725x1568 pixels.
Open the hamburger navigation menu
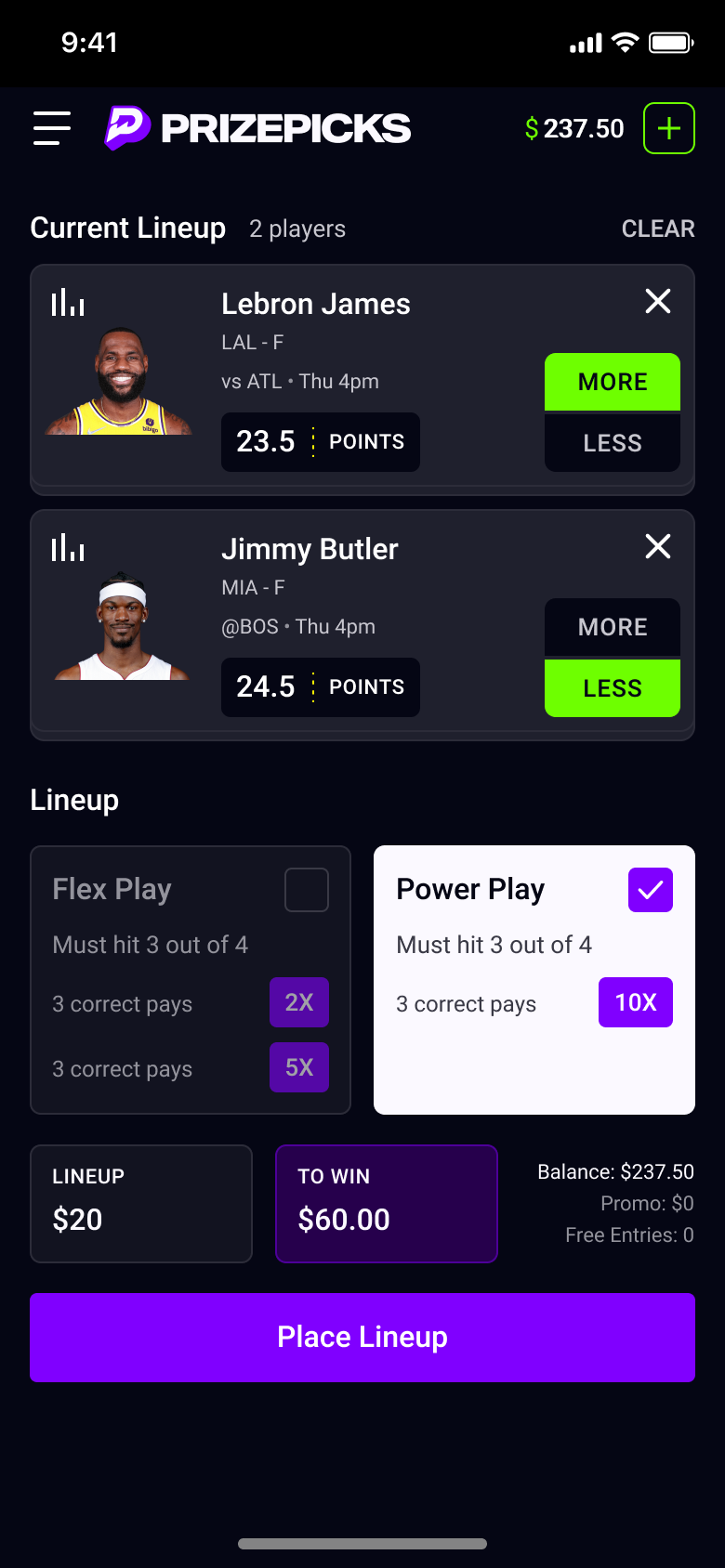51,128
